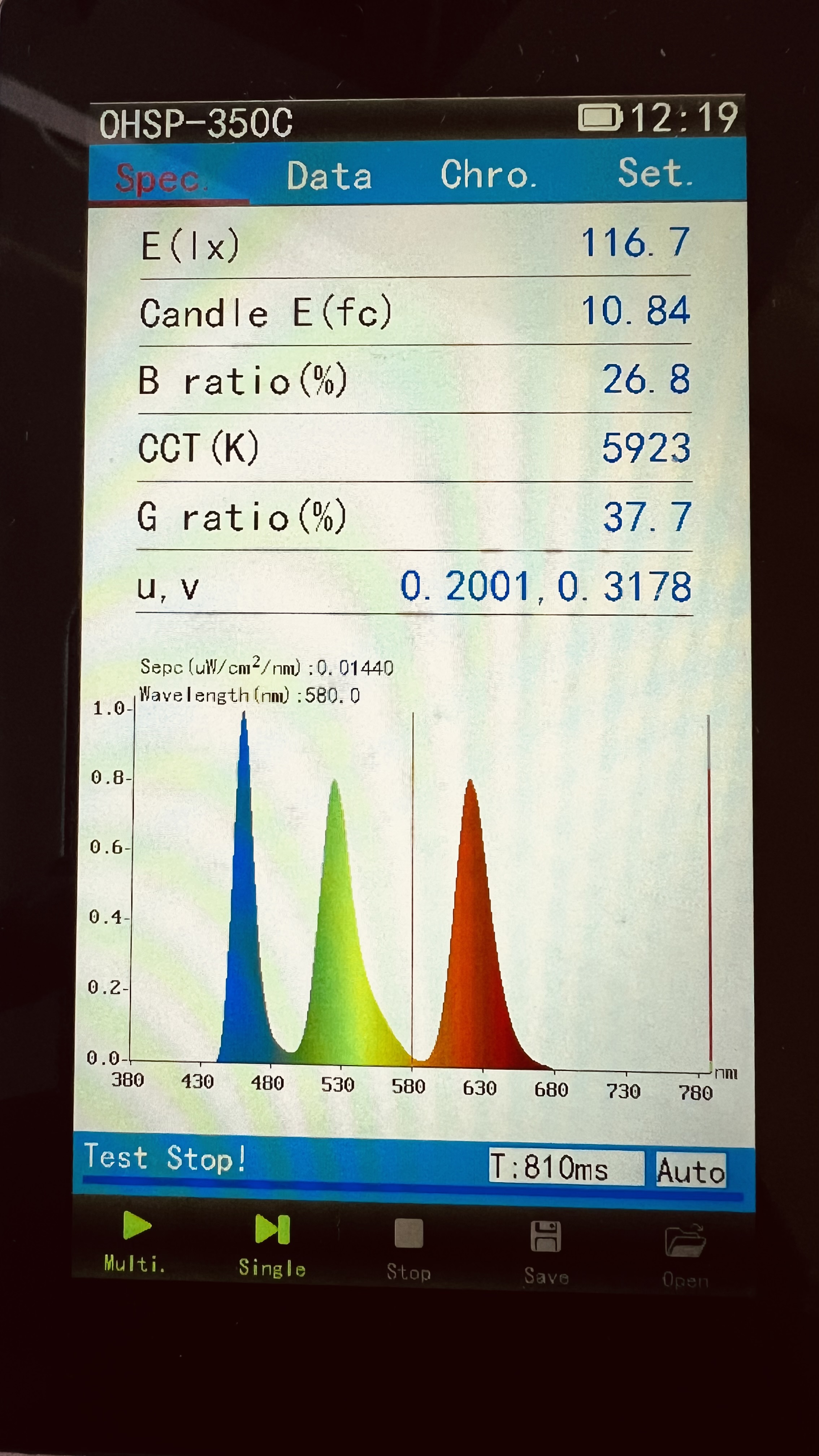Edit the T:810ms integration time field
This screenshot has height=1456, width=819.
(566, 1167)
